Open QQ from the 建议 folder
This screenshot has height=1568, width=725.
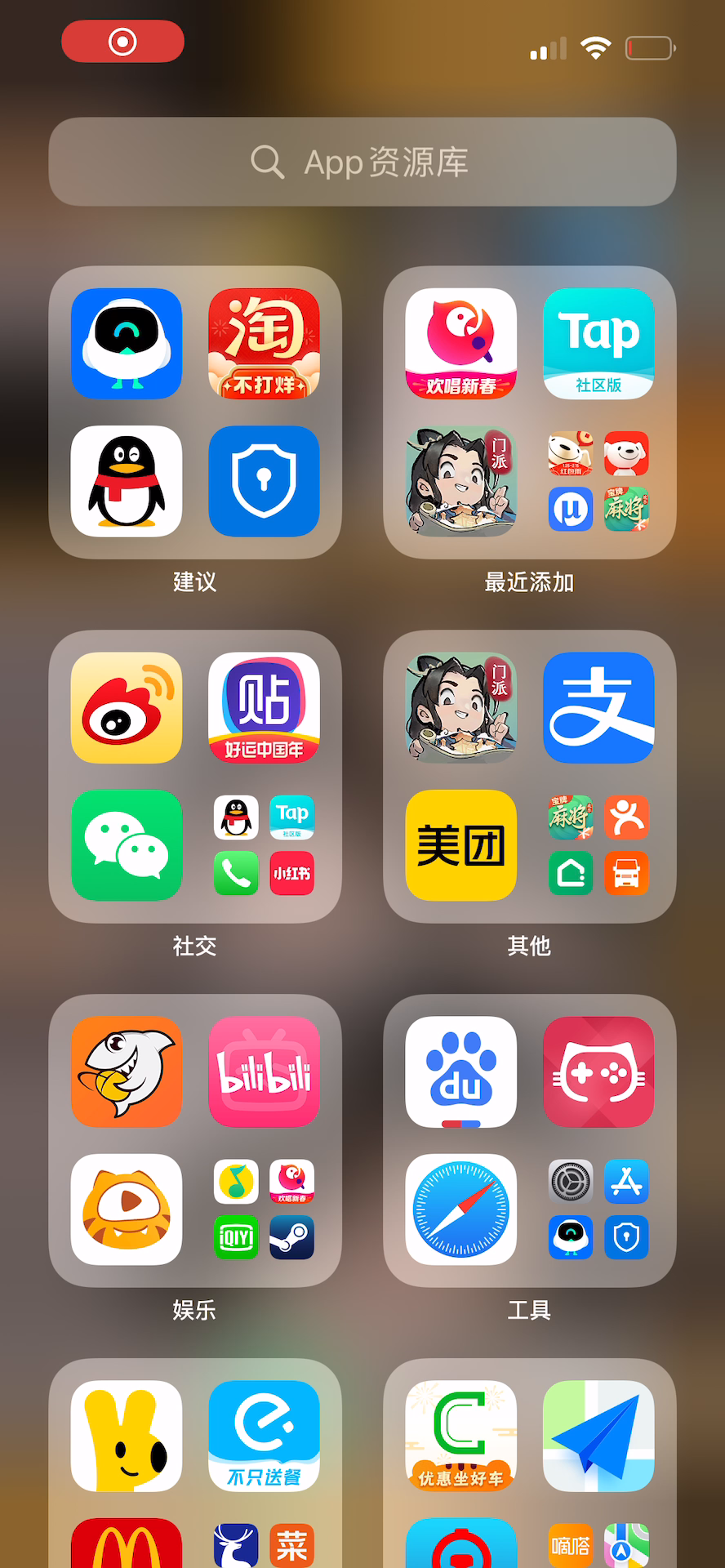[x=127, y=481]
